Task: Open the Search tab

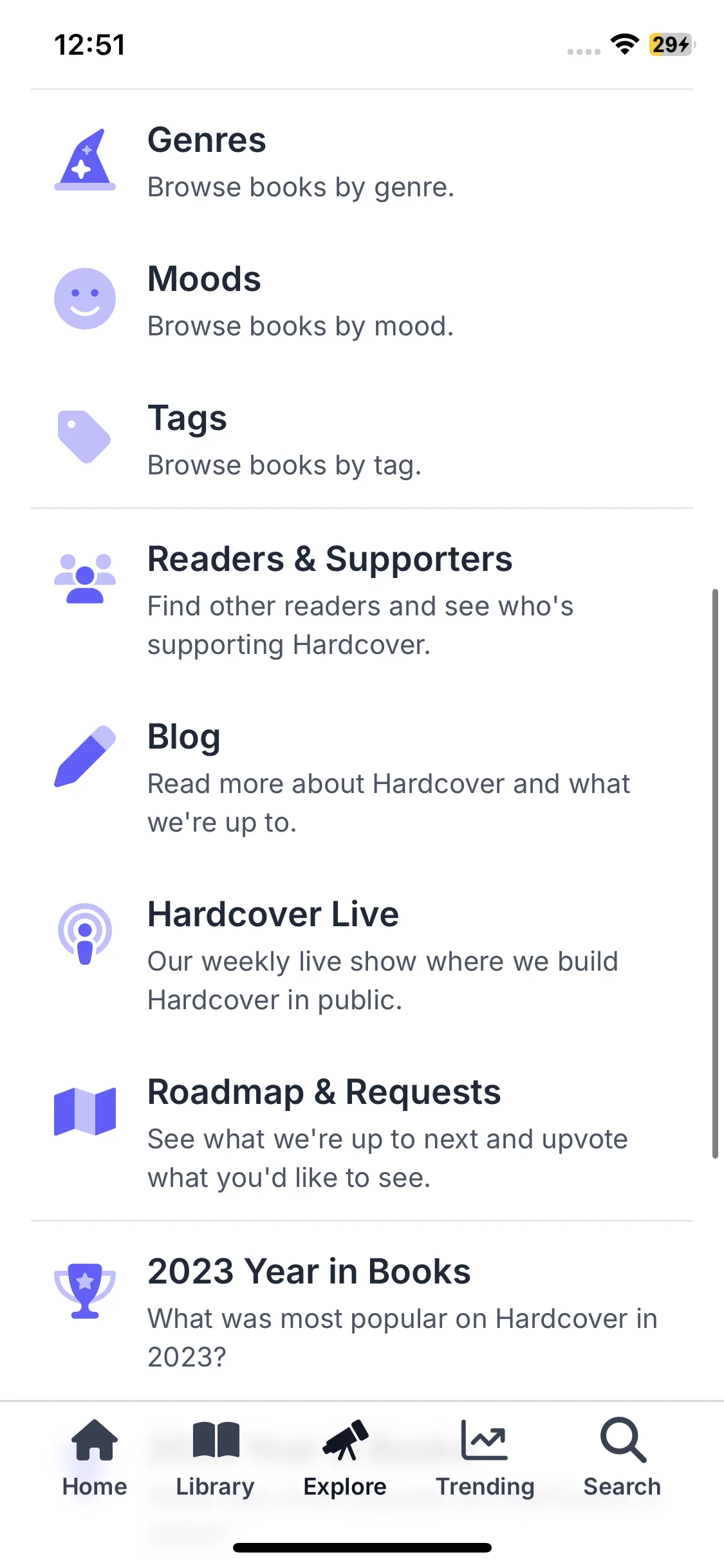Action: (x=622, y=1459)
